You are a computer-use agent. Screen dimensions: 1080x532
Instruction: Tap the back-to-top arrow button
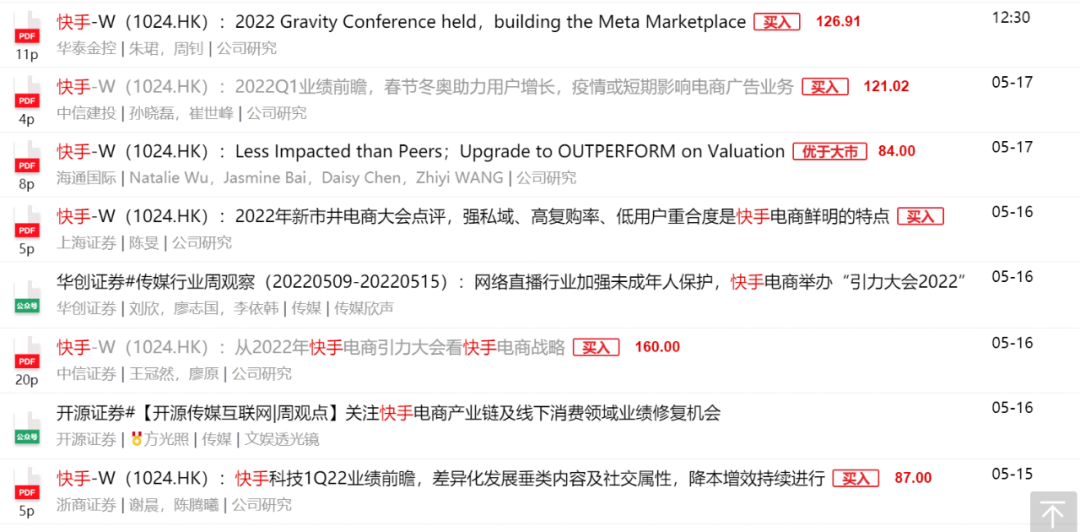tap(1053, 513)
